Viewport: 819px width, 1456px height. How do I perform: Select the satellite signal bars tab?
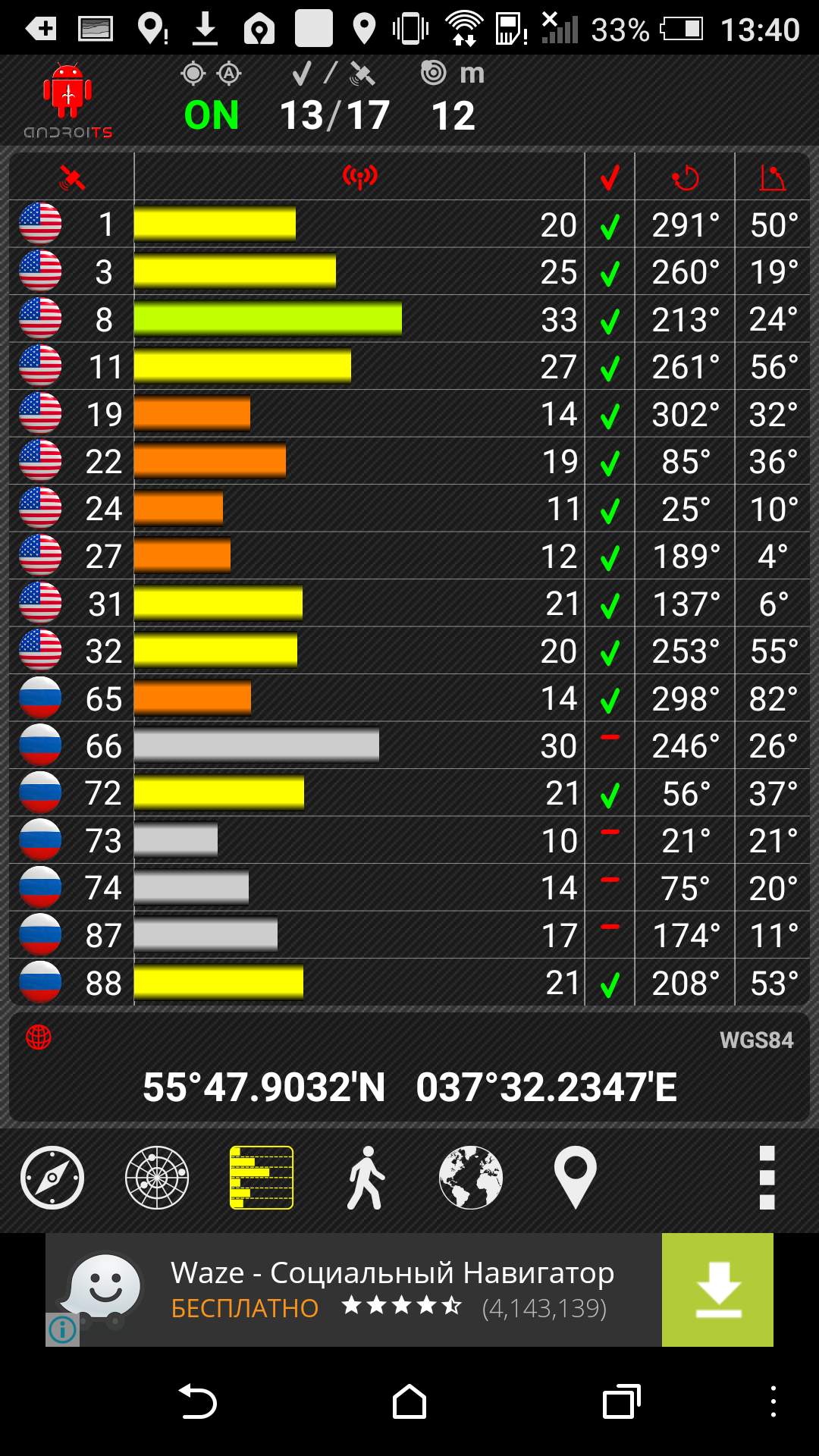pyautogui.click(x=262, y=1178)
